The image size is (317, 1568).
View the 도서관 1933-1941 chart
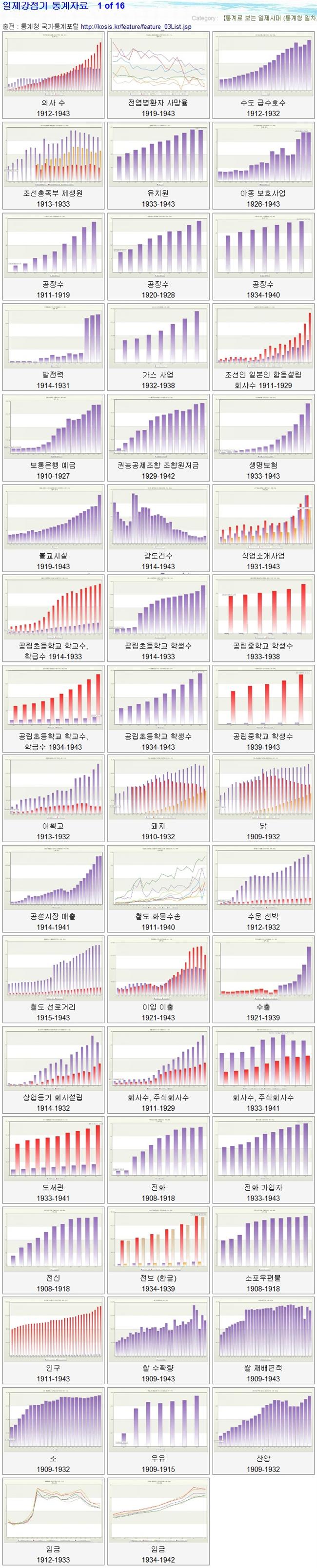53,1150
